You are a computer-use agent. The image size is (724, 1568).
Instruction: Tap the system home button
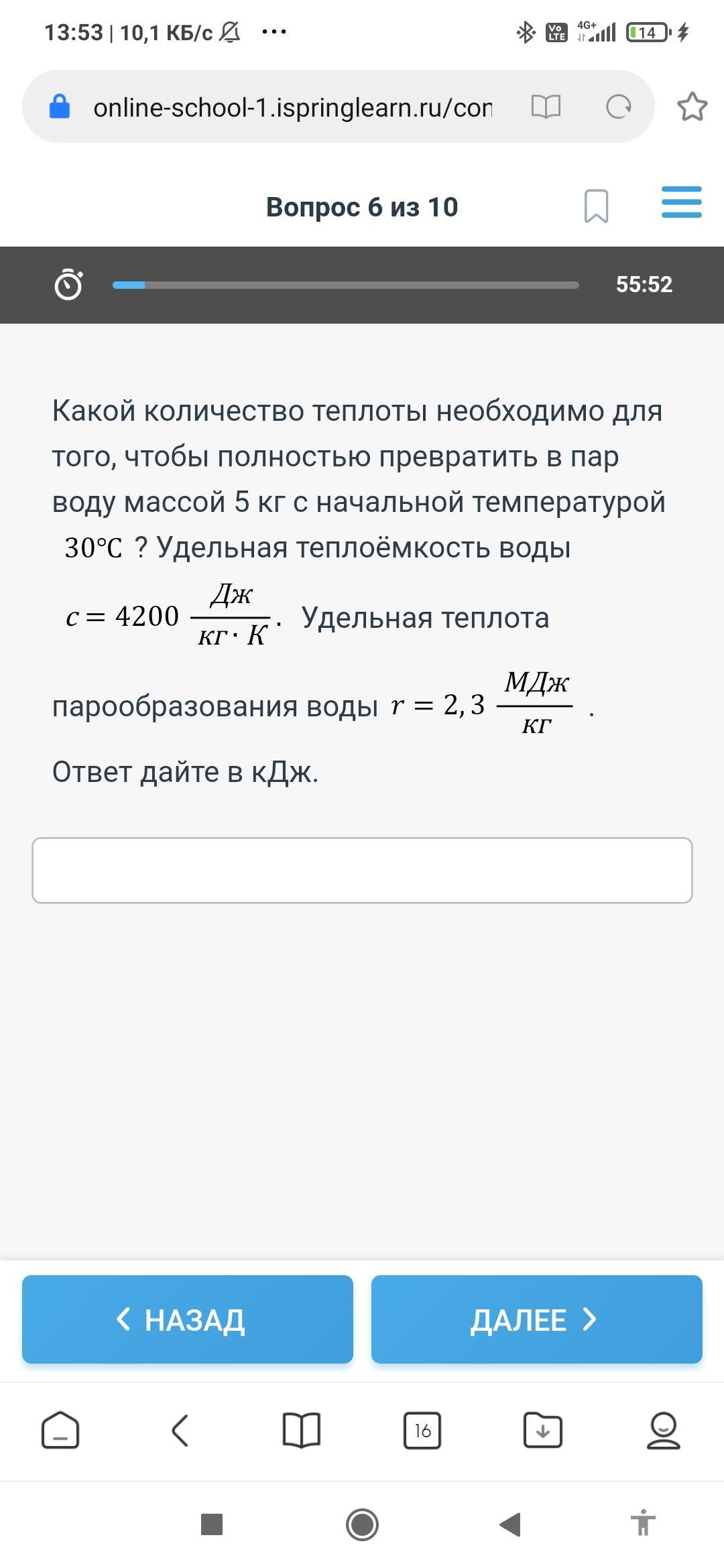[362, 1524]
